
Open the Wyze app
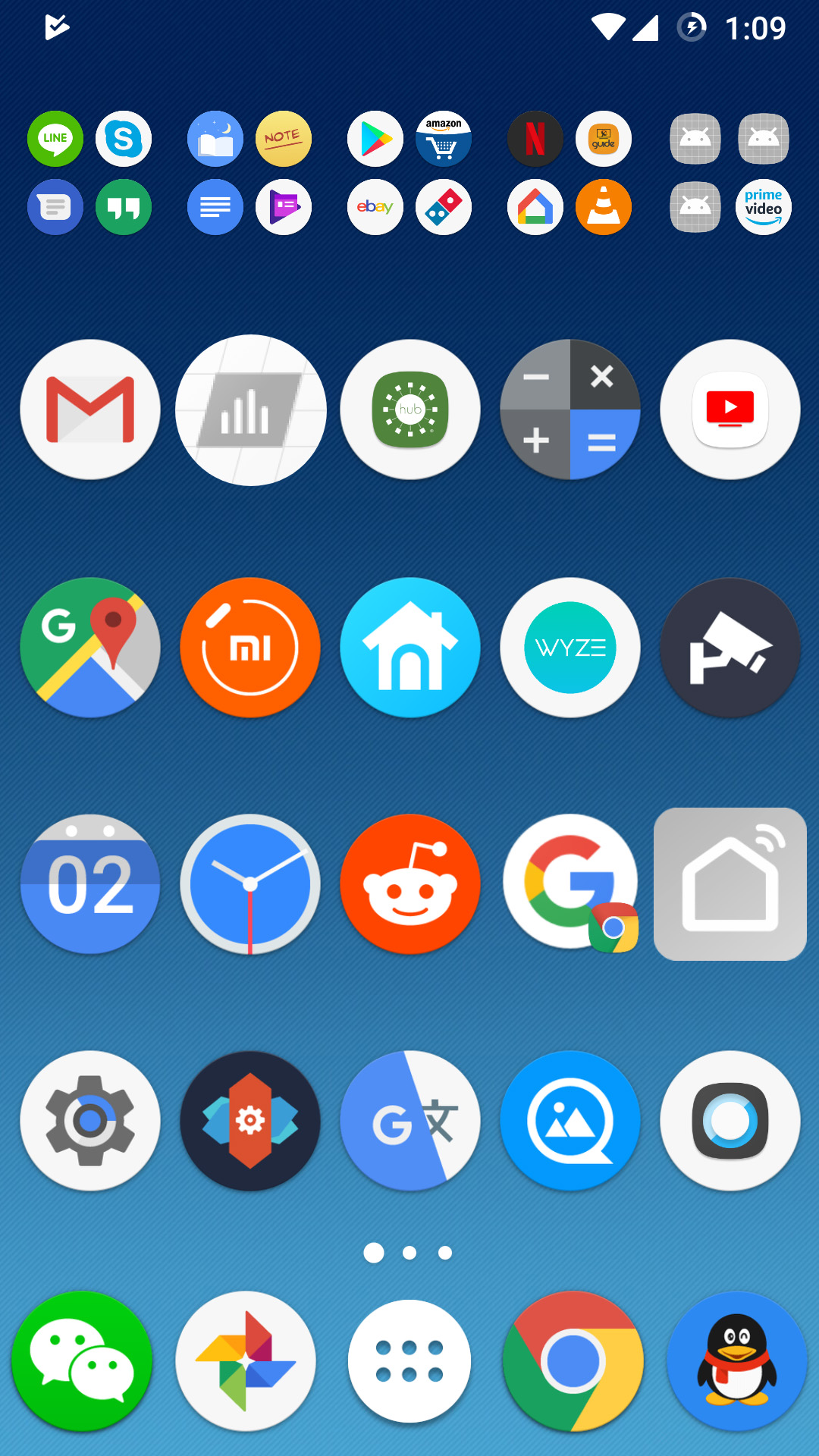[570, 648]
